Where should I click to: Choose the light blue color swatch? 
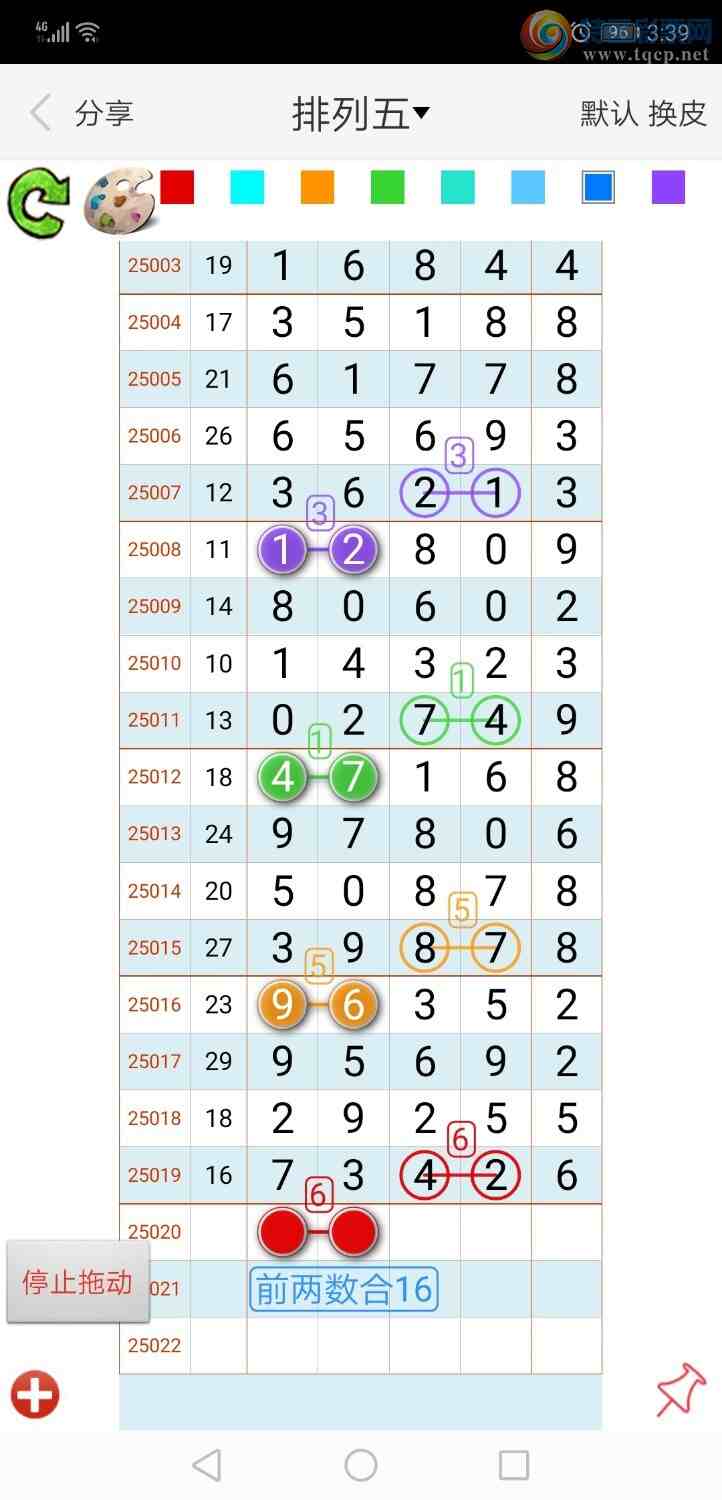pos(528,187)
